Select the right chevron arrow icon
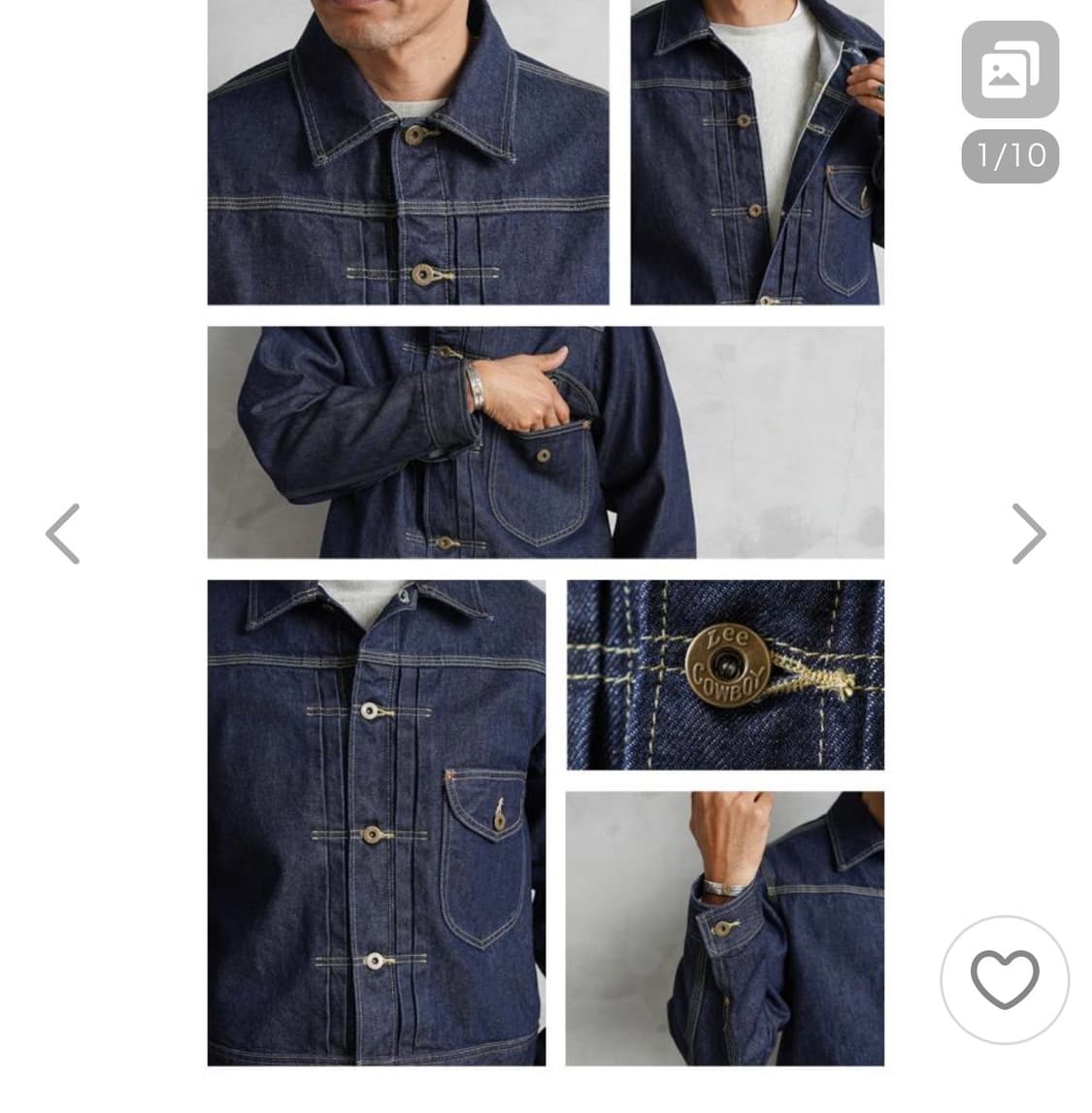The width and height of the screenshot is (1092, 1113). (x=1029, y=532)
